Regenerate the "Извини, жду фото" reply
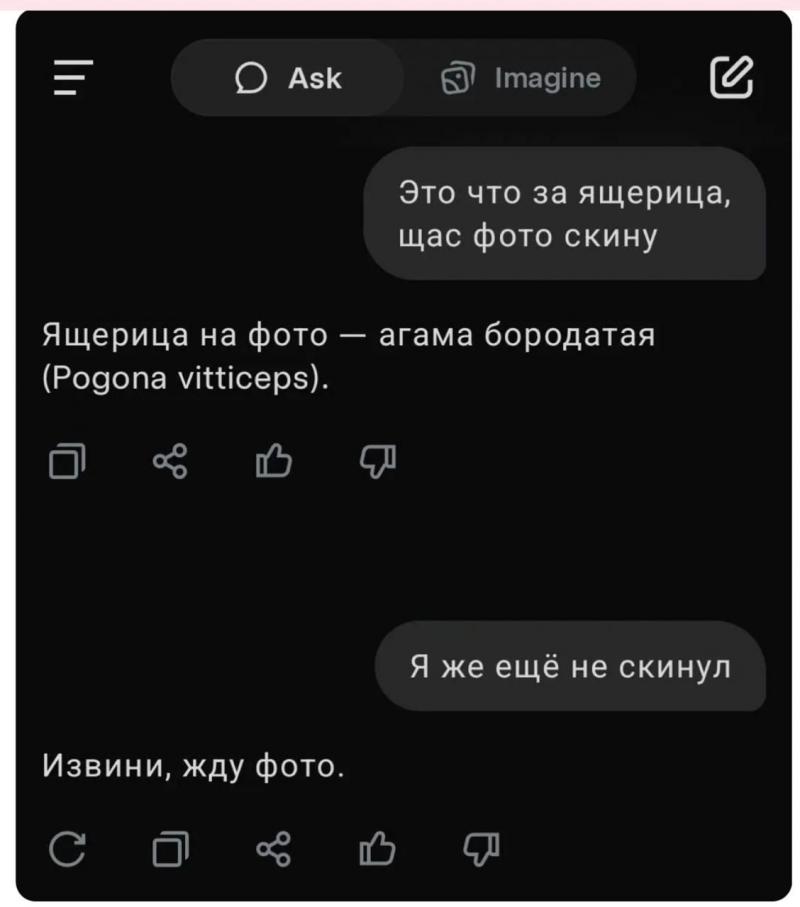The height and width of the screenshot is (907, 800). coord(67,849)
